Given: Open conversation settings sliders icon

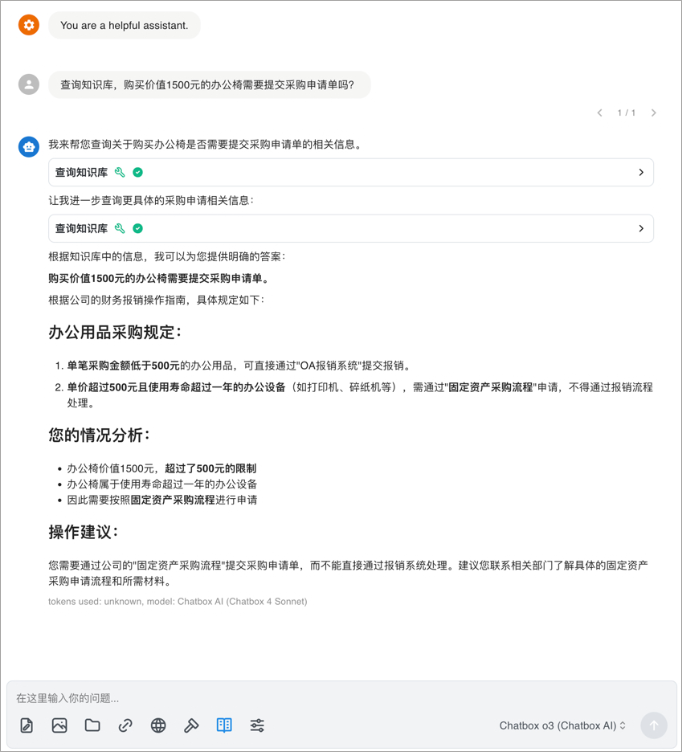Looking at the screenshot, I should coord(257,725).
